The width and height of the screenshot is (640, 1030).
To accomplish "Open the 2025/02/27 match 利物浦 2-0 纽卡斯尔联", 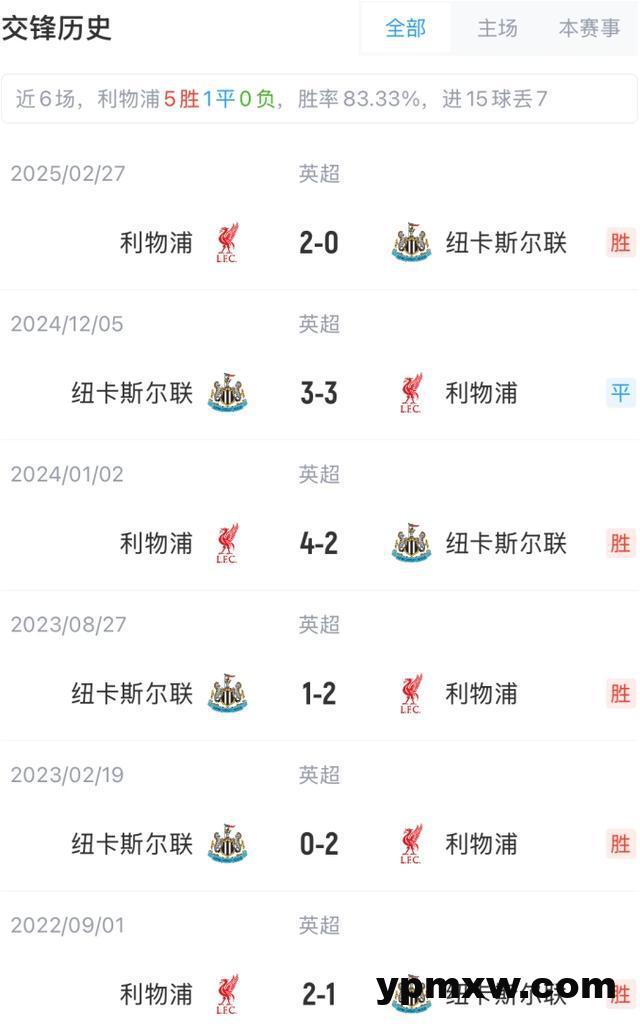I will click(319, 242).
